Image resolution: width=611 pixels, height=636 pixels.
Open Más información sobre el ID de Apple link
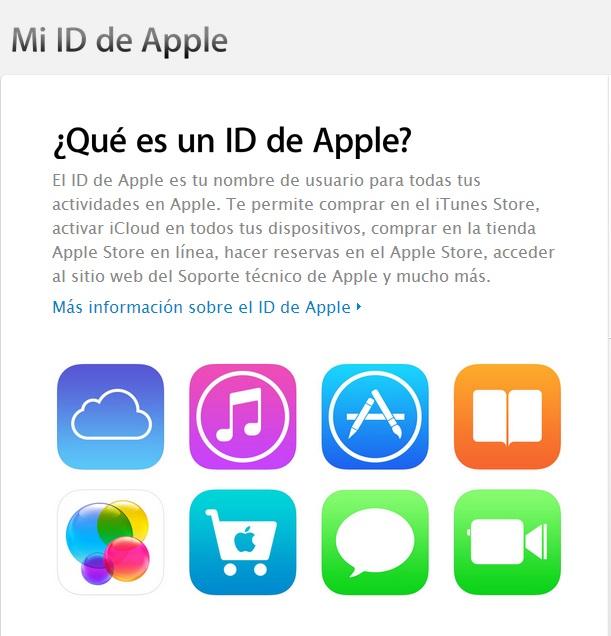coord(205,307)
